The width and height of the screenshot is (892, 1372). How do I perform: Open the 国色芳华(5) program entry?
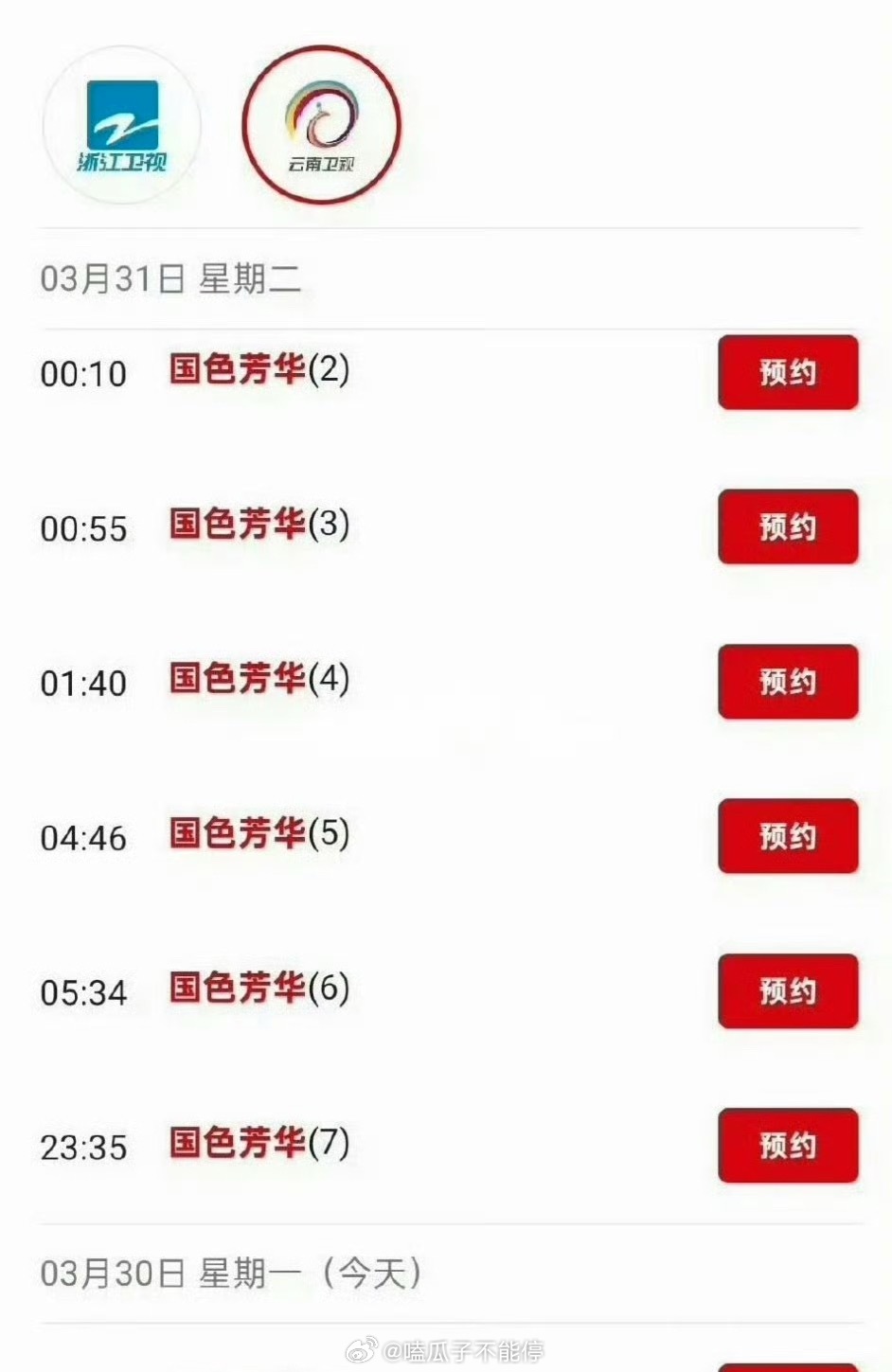tap(258, 835)
